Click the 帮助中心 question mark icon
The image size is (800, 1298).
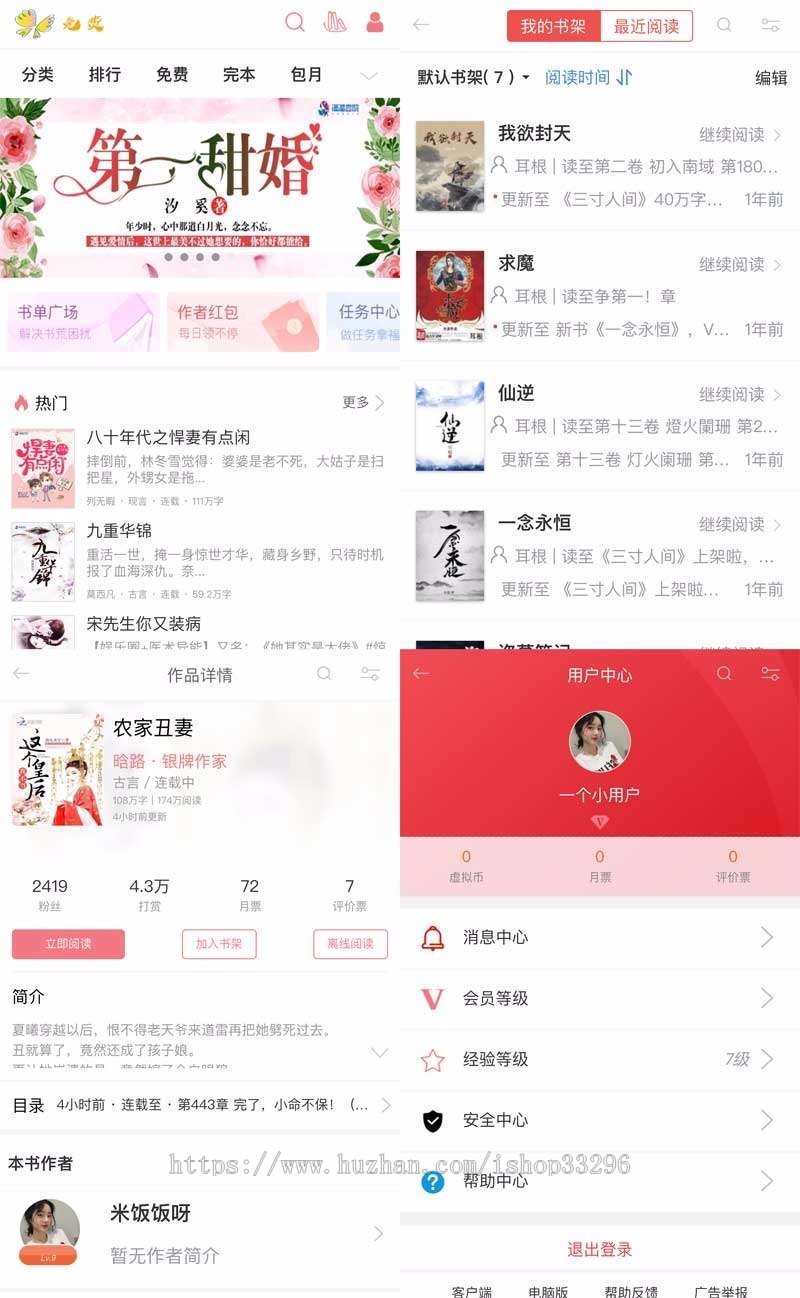click(434, 1181)
